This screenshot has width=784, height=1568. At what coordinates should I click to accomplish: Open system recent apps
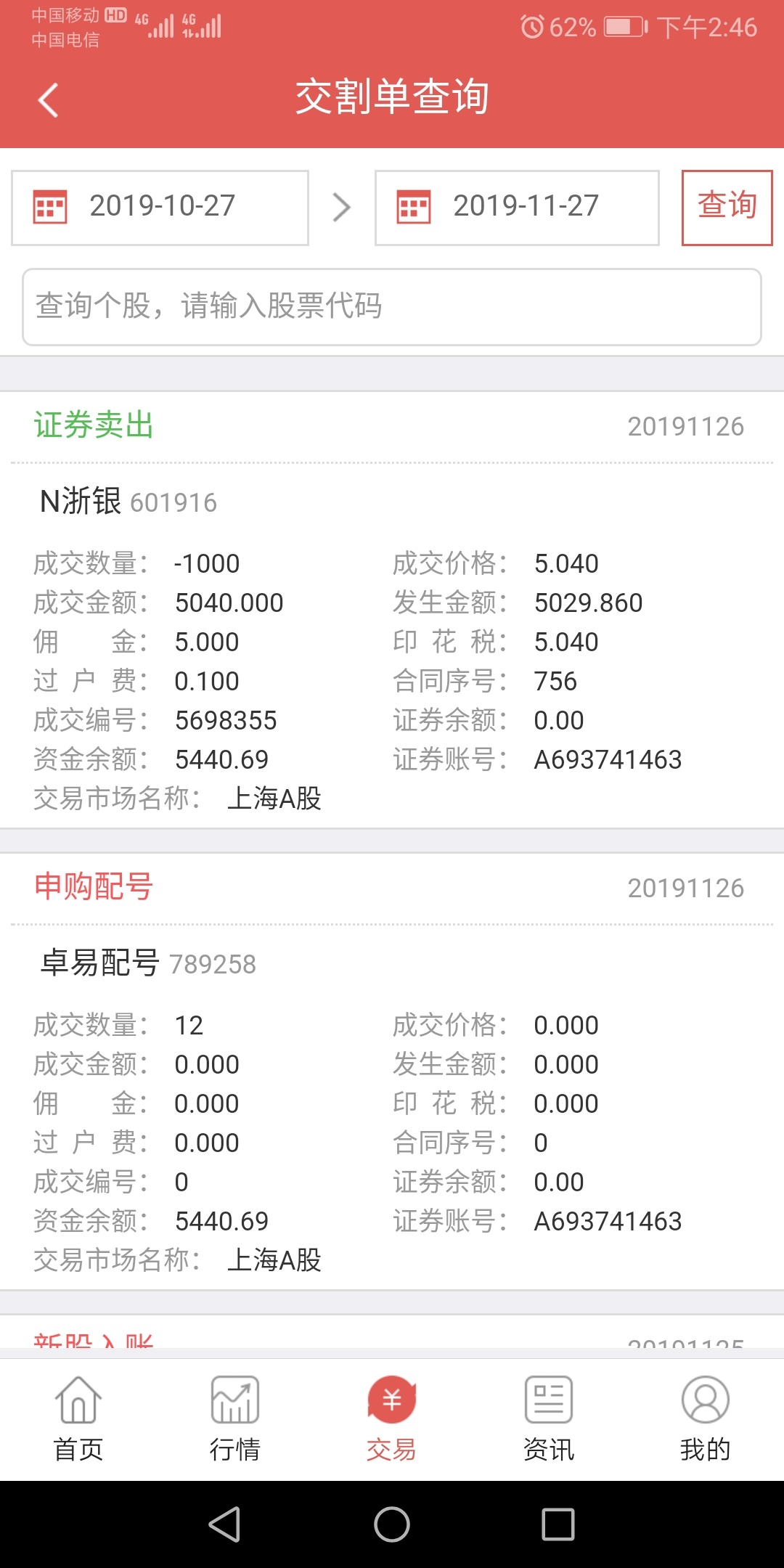558,1524
